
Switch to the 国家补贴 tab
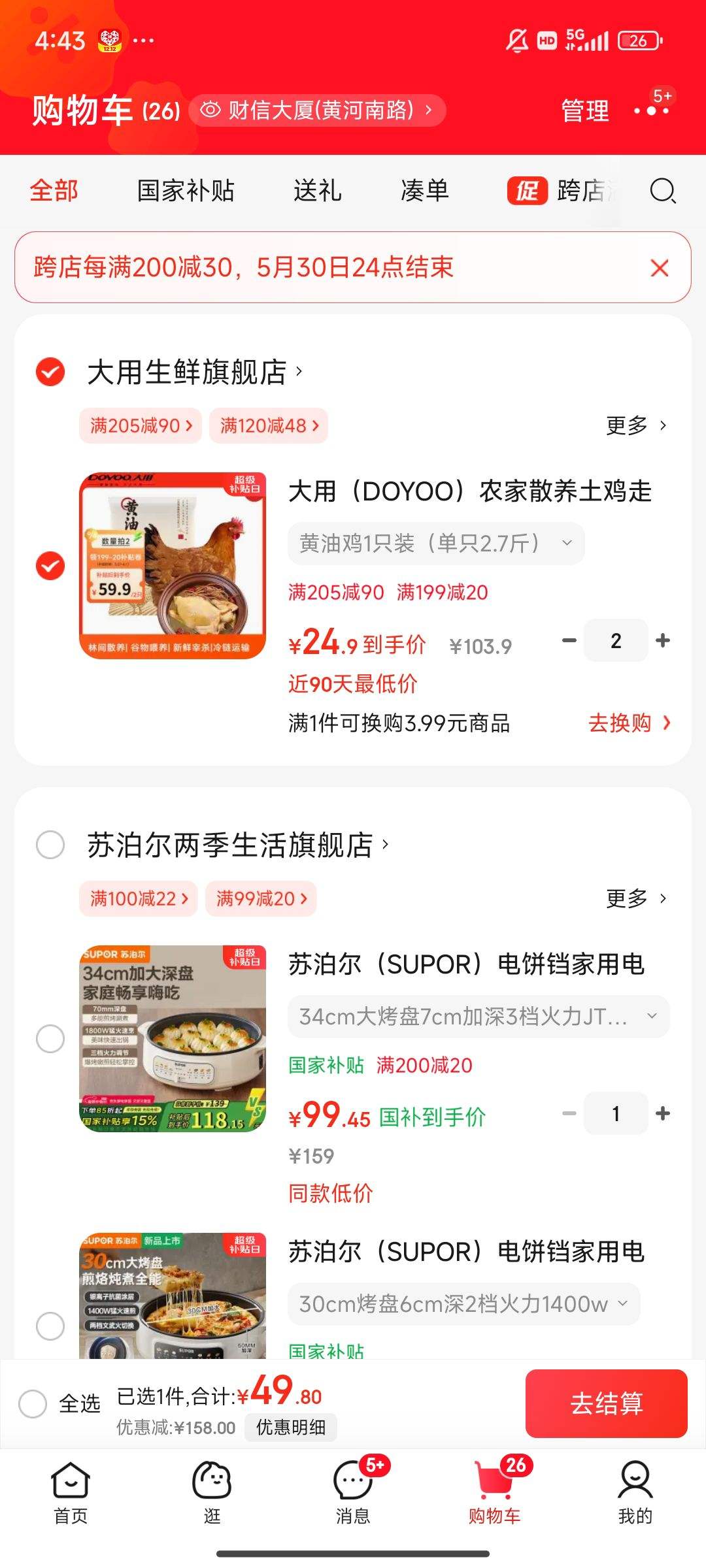point(186,191)
